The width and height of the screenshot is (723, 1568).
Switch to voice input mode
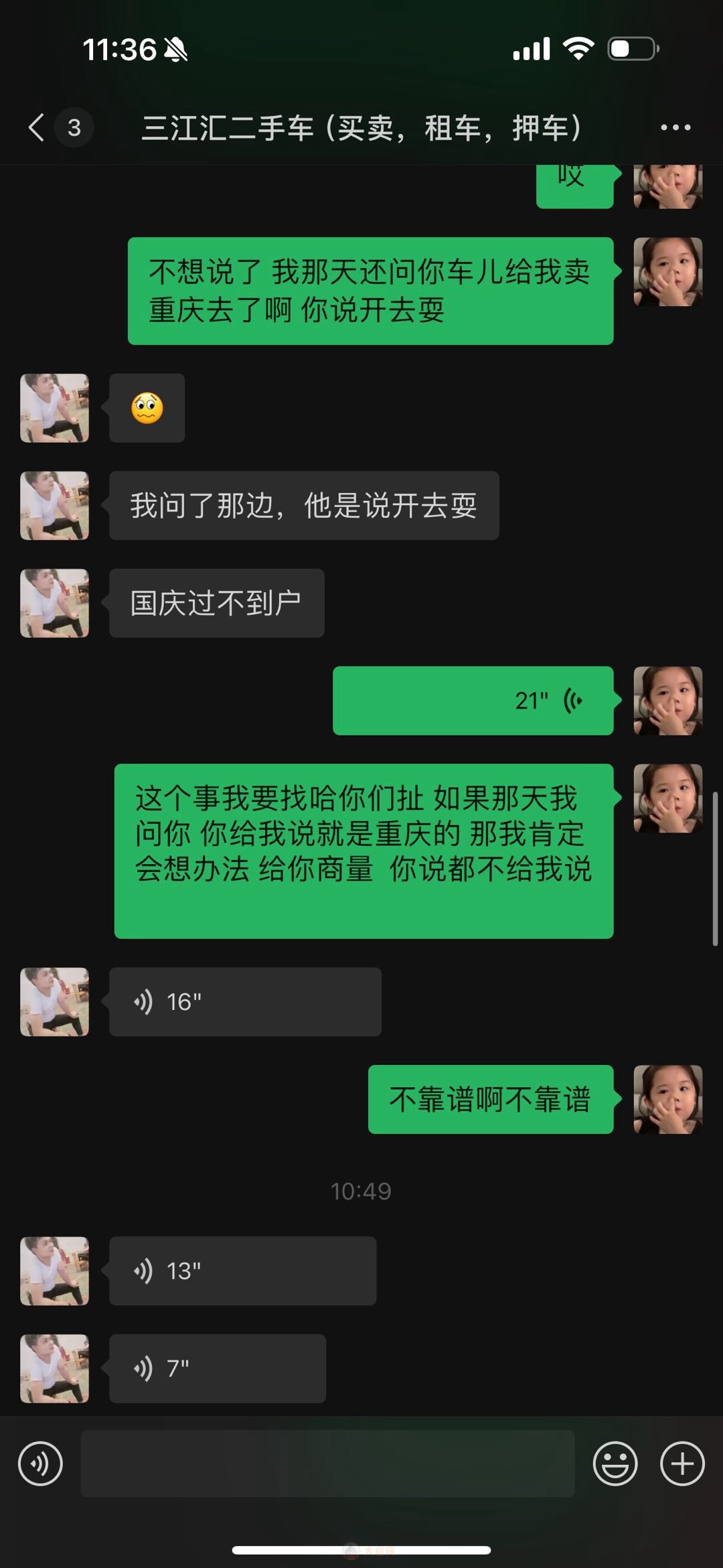point(40,1464)
